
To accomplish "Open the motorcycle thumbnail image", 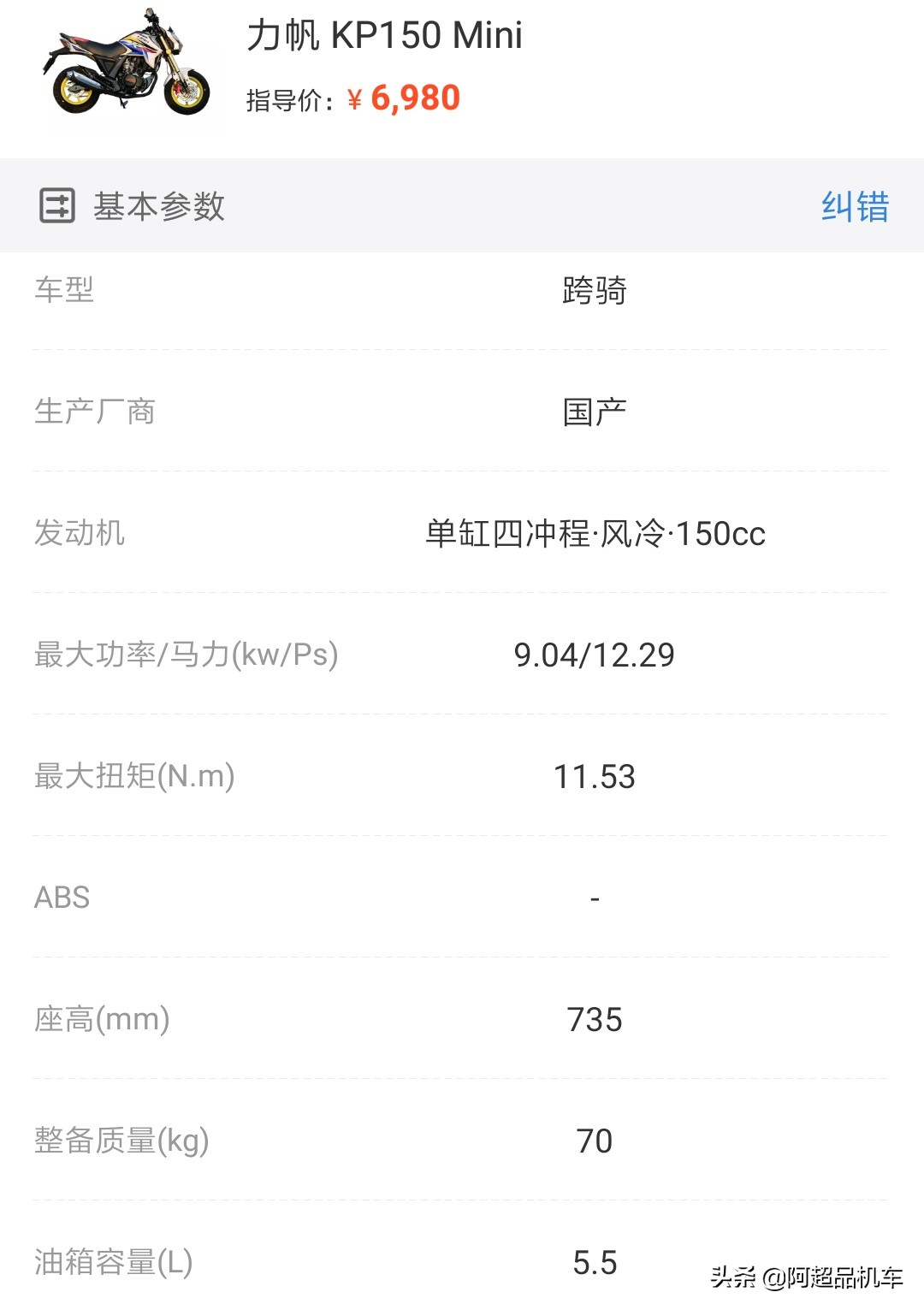I will [x=130, y=68].
